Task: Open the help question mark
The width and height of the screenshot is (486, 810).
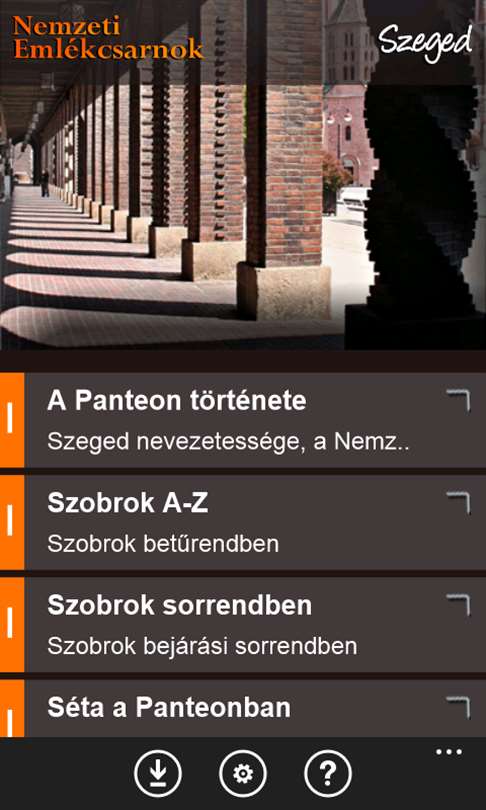Action: pos(328,773)
